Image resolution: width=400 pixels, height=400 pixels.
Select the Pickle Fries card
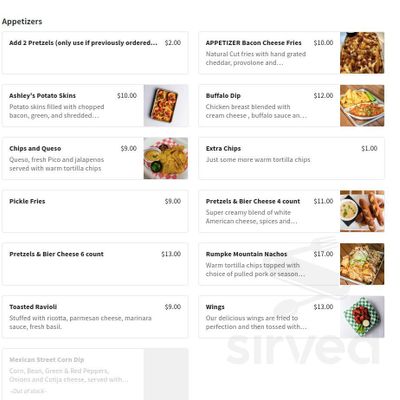pyautogui.click(x=95, y=211)
